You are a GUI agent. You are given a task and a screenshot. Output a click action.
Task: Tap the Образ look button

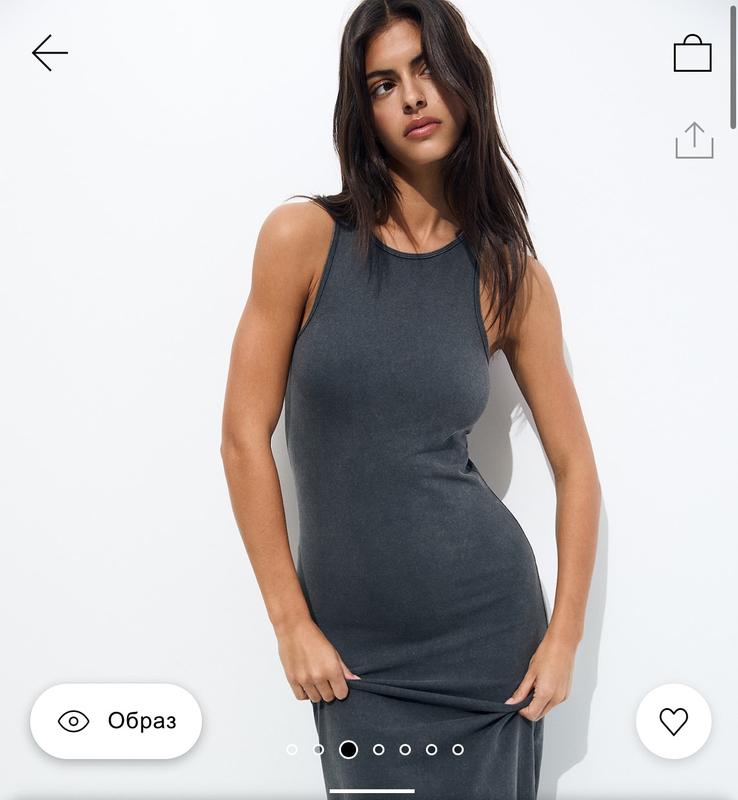[x=116, y=721]
